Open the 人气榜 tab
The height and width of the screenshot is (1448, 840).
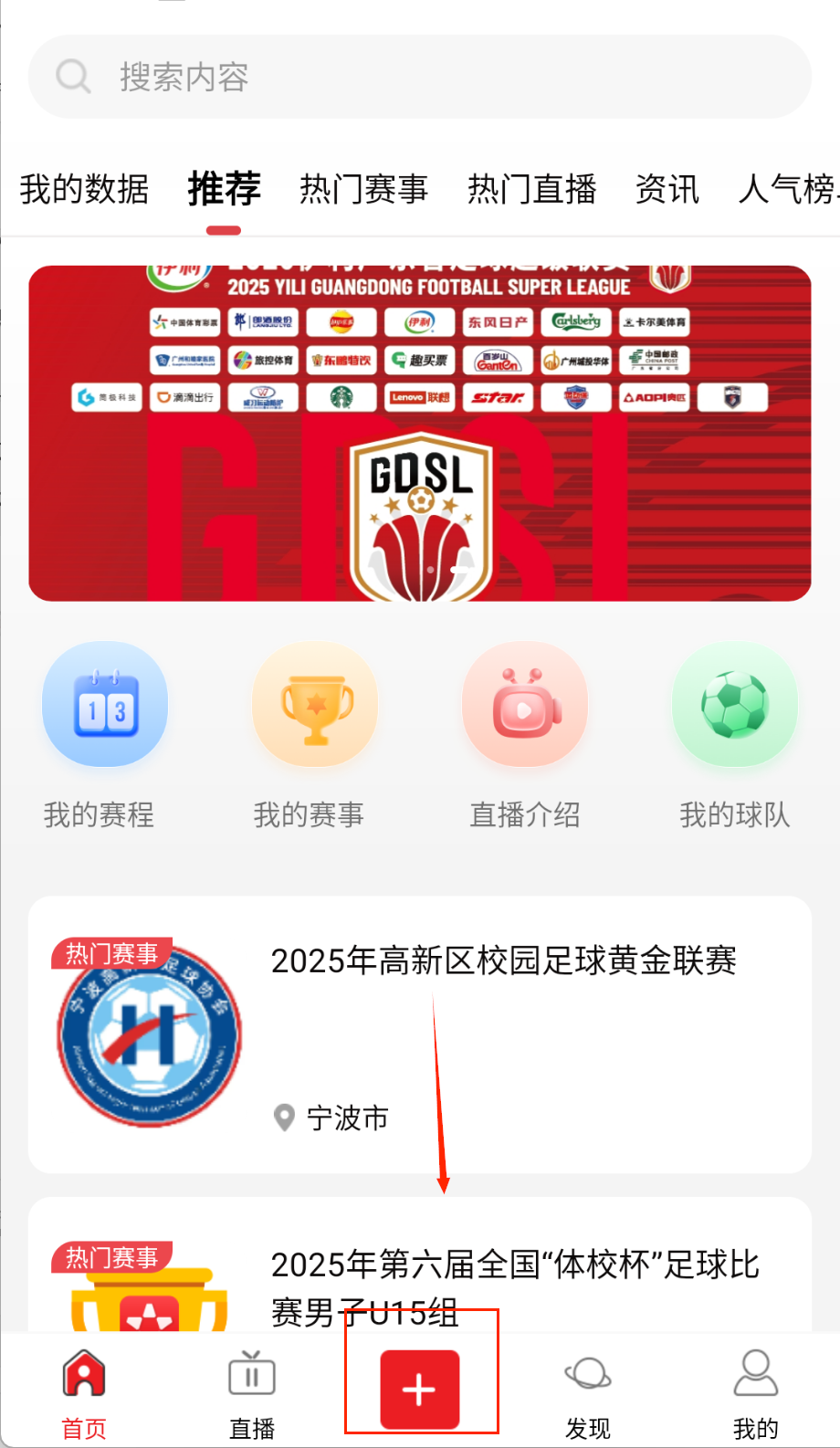(791, 190)
